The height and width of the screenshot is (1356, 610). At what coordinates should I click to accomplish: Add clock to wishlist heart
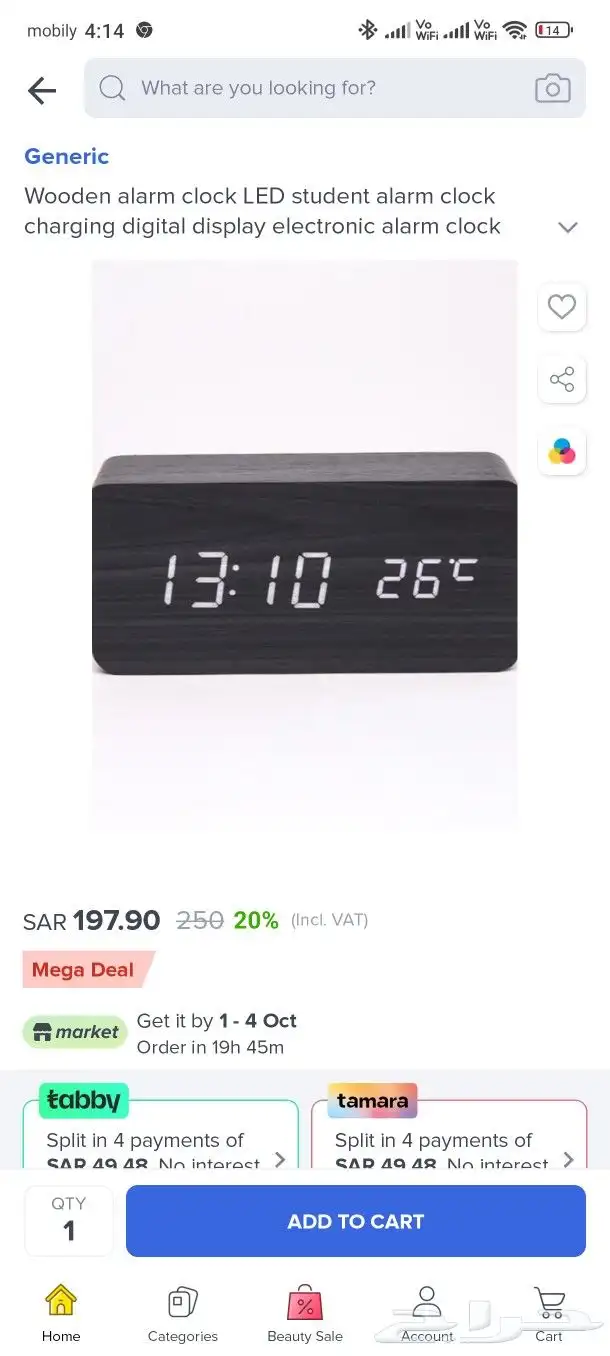562,307
